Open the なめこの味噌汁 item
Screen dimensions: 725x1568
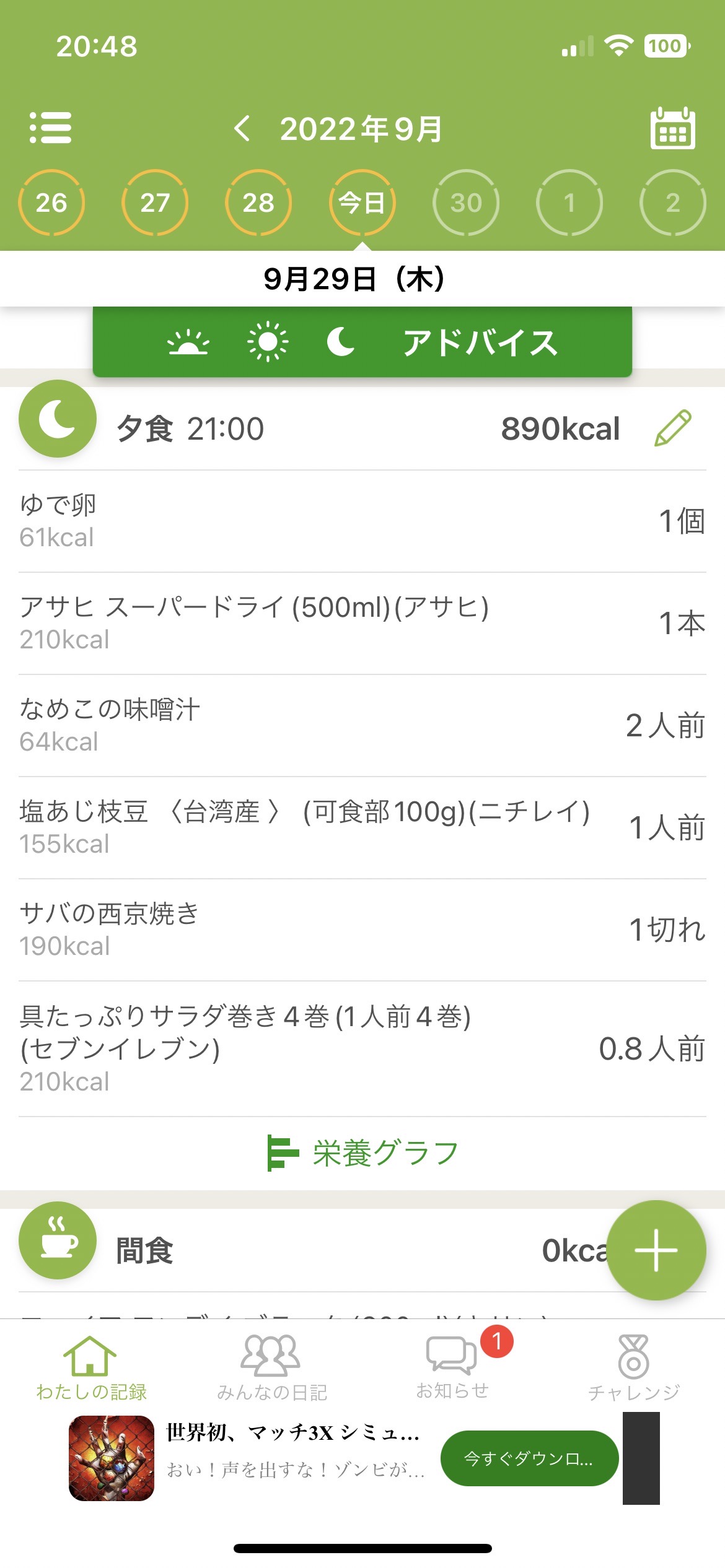pos(362,726)
